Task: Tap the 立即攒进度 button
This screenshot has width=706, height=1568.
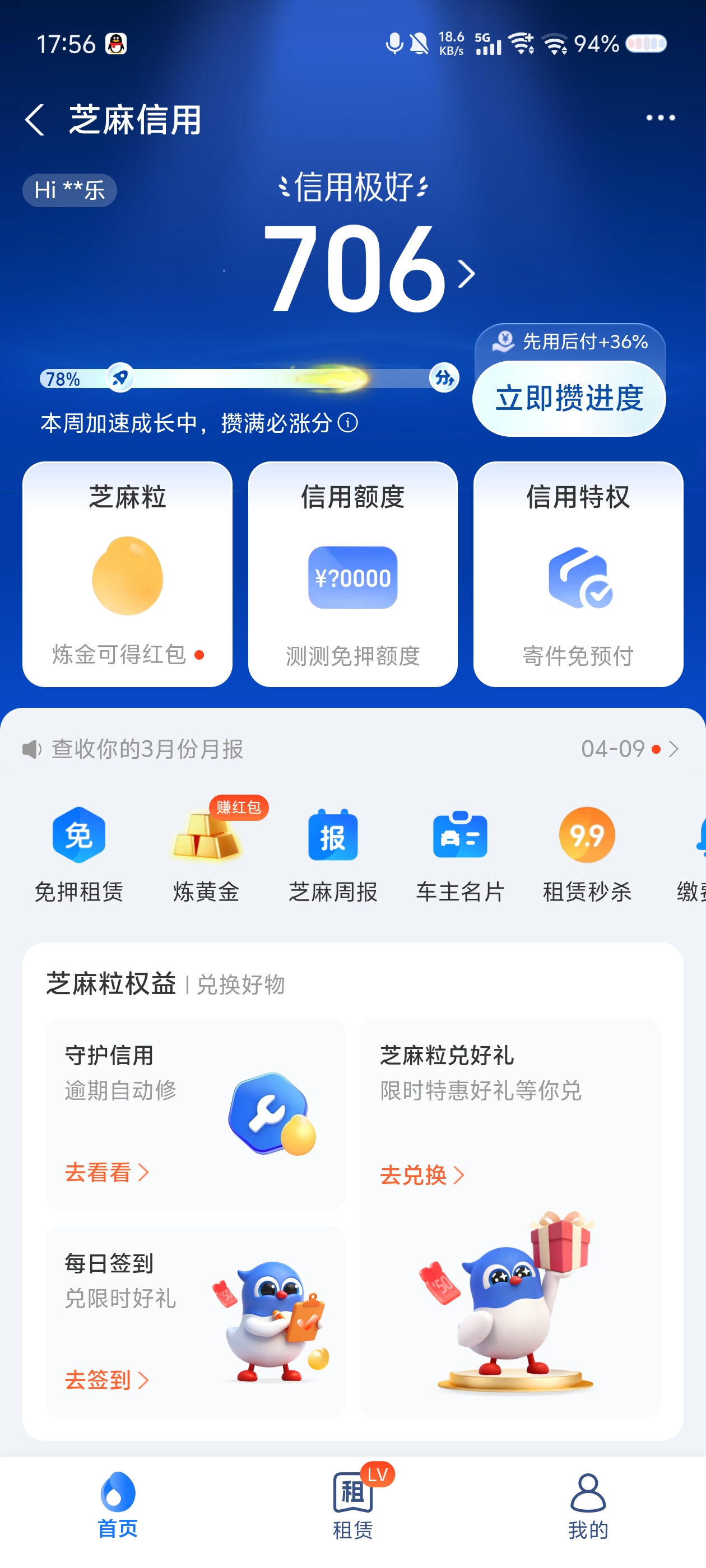Action: pyautogui.click(x=569, y=399)
